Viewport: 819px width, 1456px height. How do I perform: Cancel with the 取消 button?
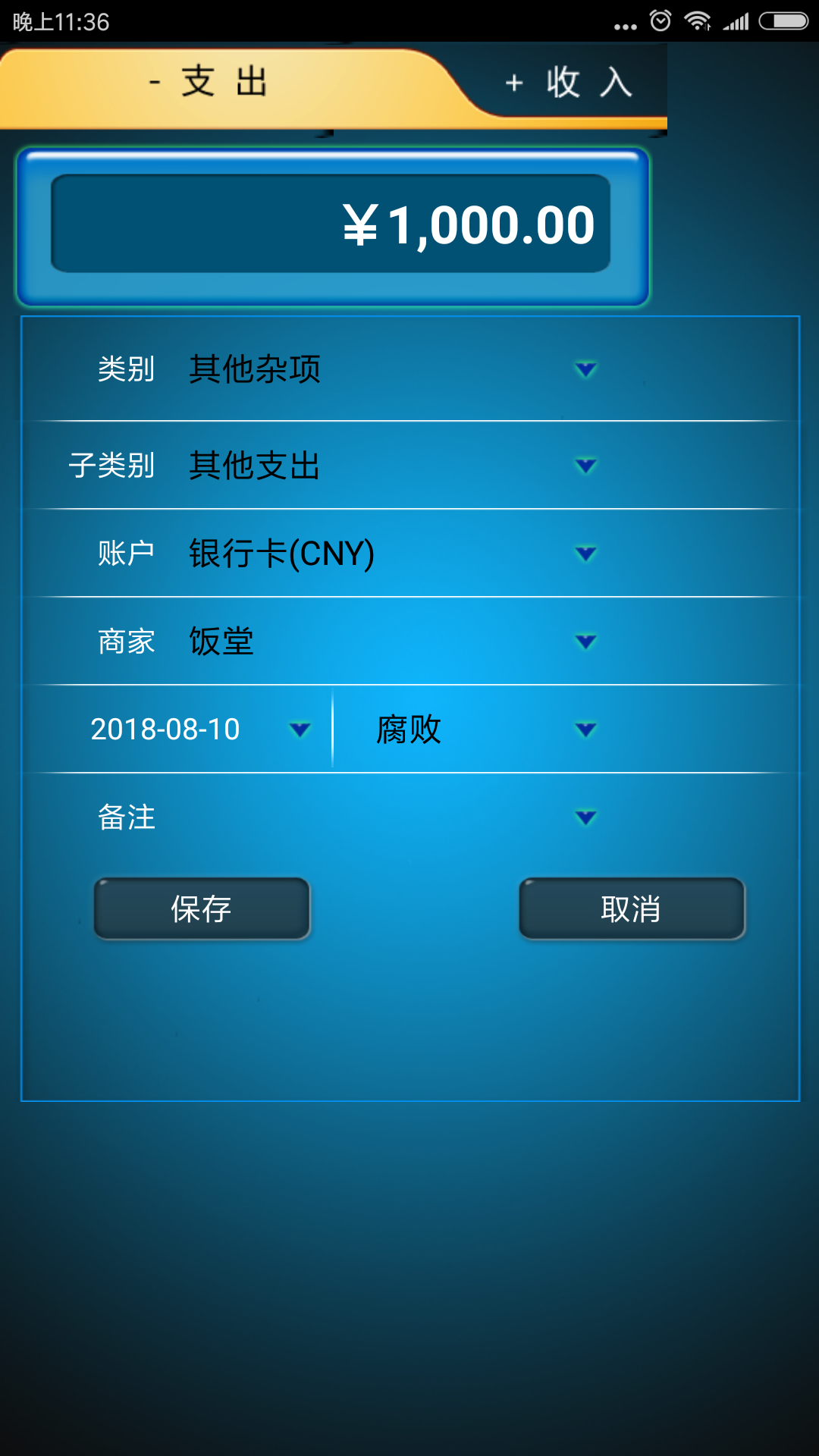click(x=631, y=908)
